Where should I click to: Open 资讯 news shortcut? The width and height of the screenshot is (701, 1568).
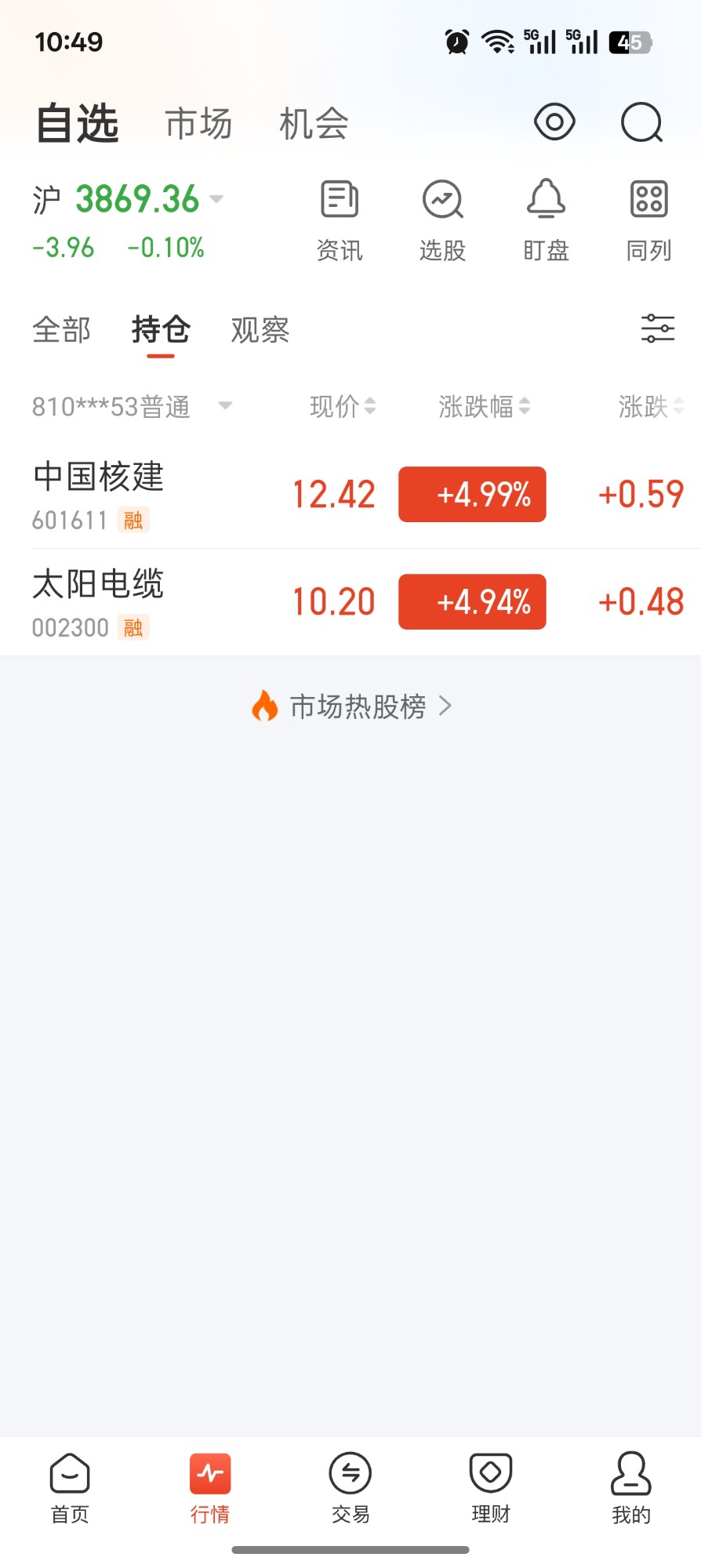pos(340,221)
